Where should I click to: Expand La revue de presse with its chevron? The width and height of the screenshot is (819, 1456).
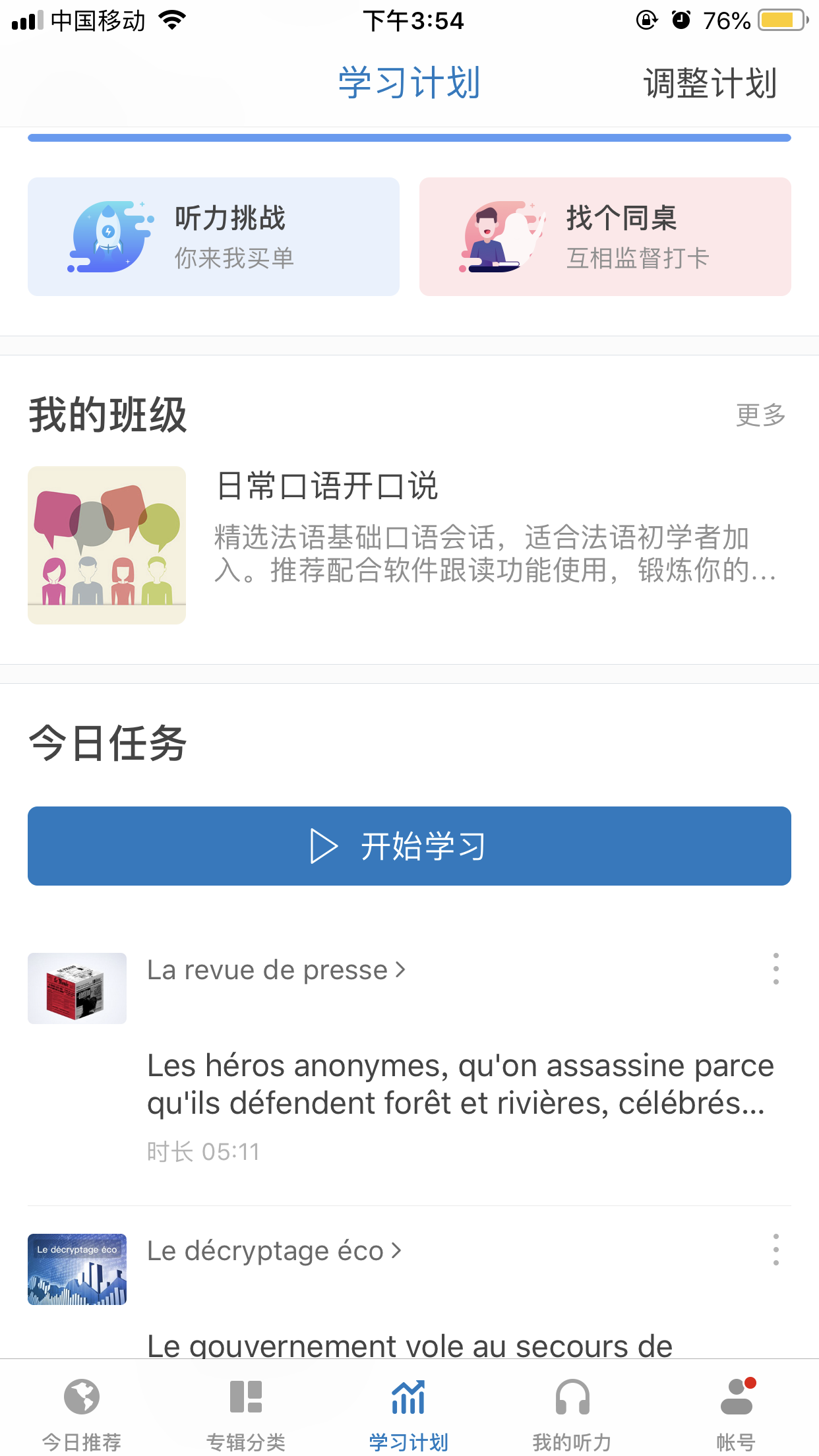(x=399, y=969)
